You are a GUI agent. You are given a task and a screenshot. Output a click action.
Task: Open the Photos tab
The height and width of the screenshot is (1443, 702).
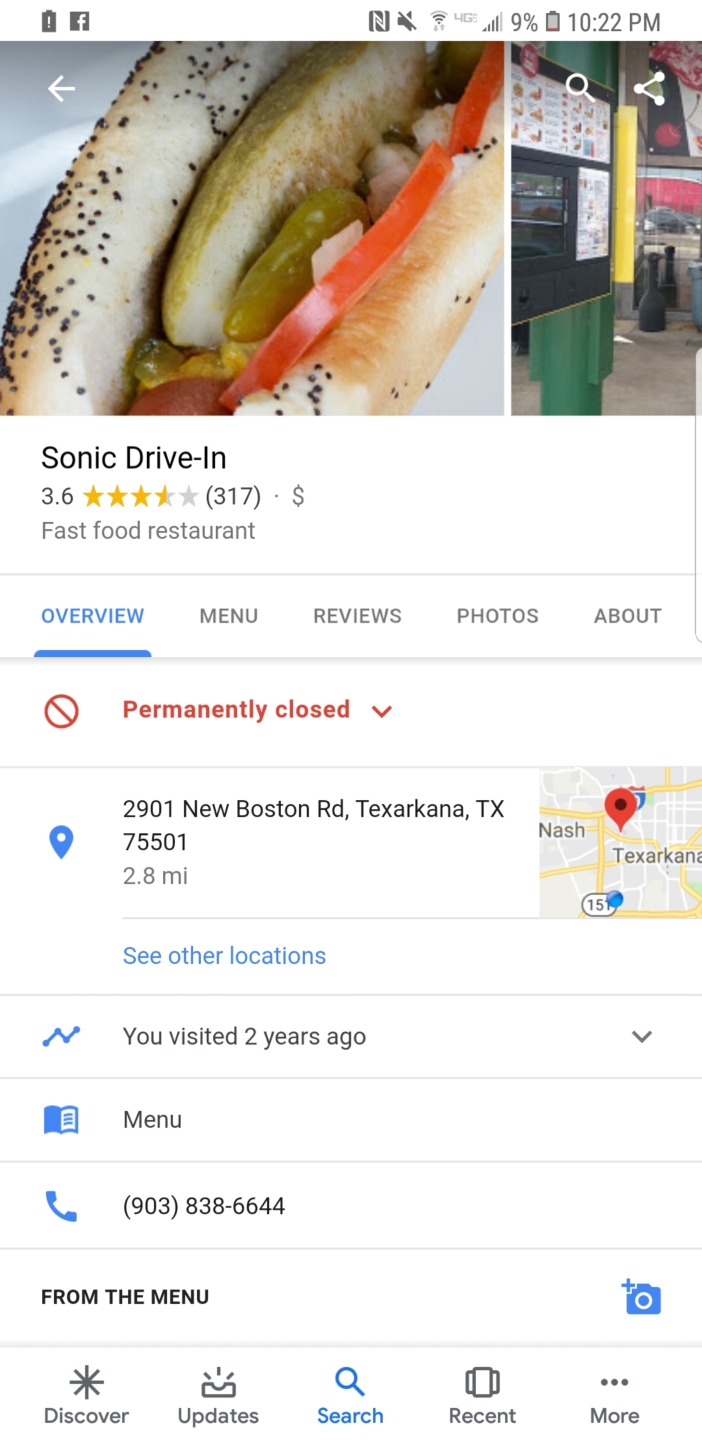point(497,616)
